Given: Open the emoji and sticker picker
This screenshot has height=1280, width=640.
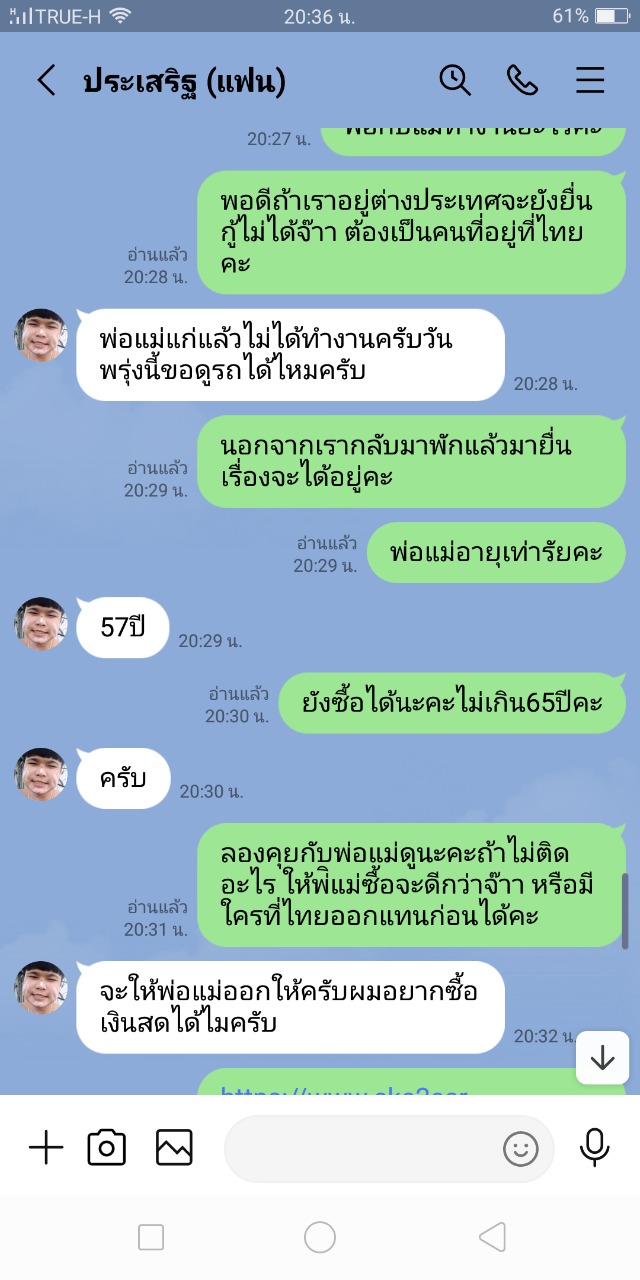Looking at the screenshot, I should (x=520, y=1149).
